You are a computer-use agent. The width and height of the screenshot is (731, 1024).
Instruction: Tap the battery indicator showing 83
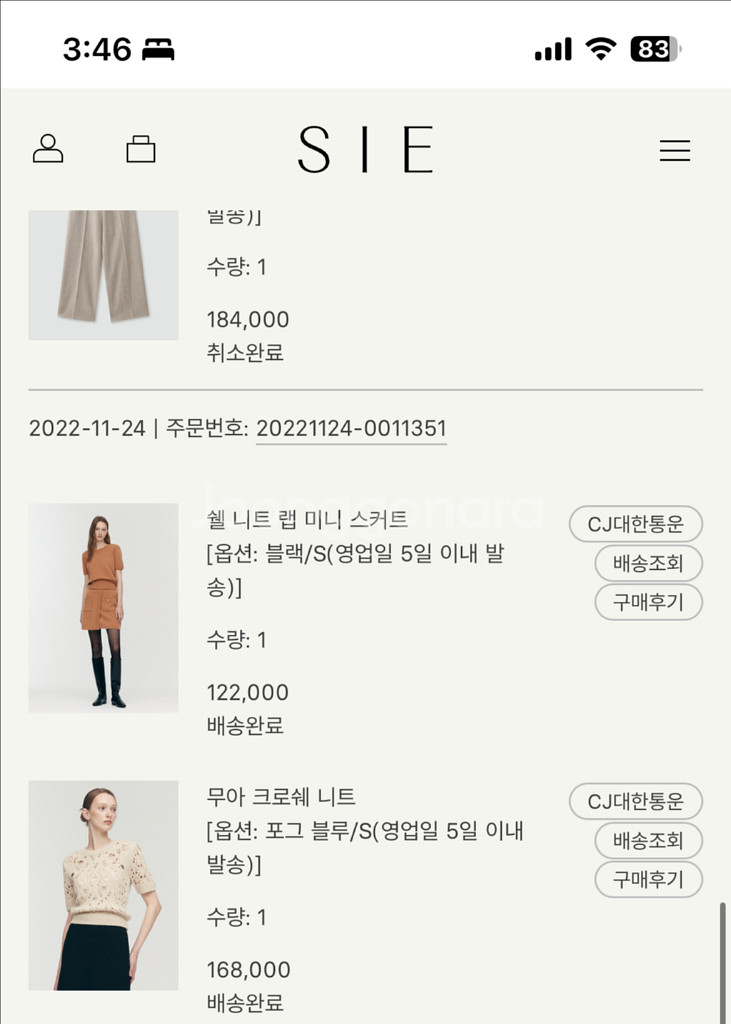tap(652, 46)
